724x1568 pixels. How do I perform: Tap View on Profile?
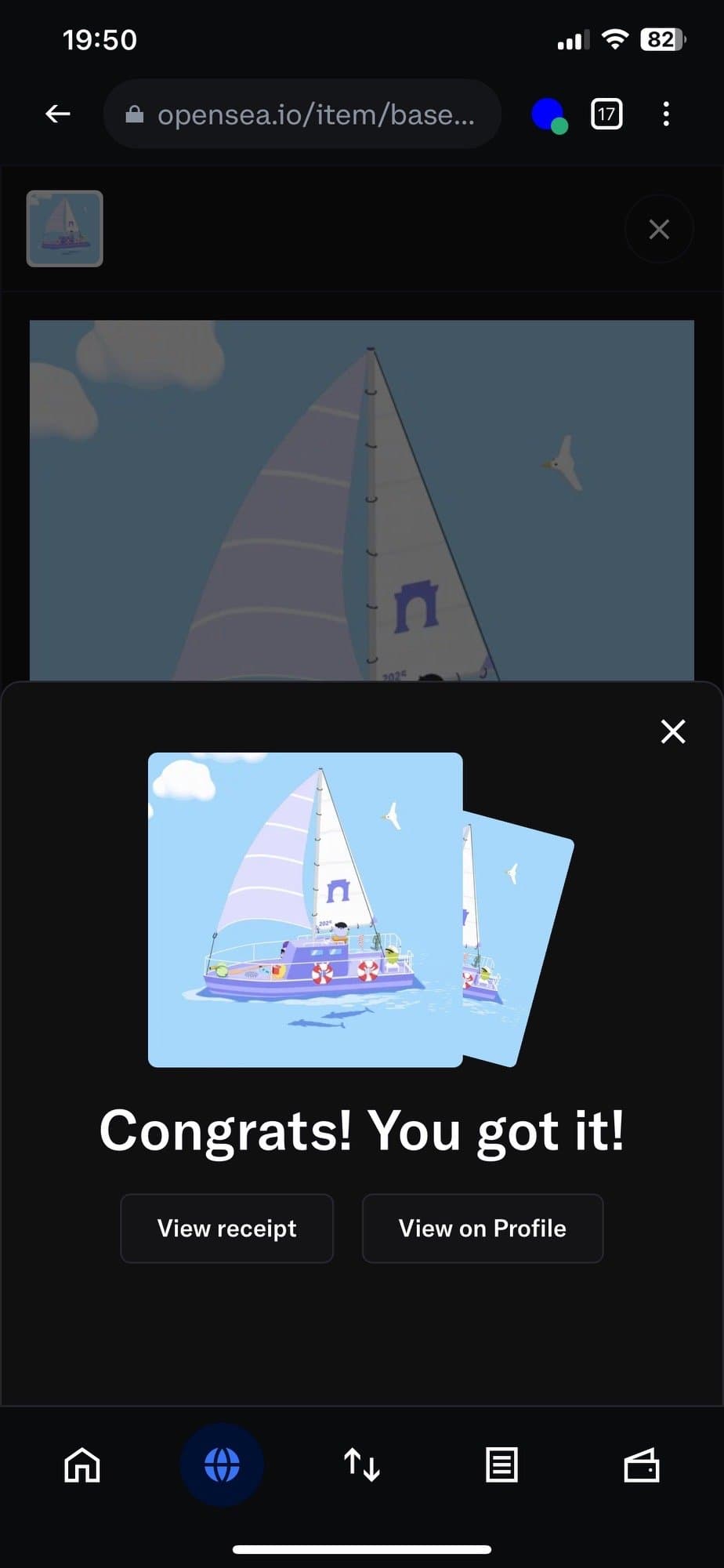click(482, 1228)
